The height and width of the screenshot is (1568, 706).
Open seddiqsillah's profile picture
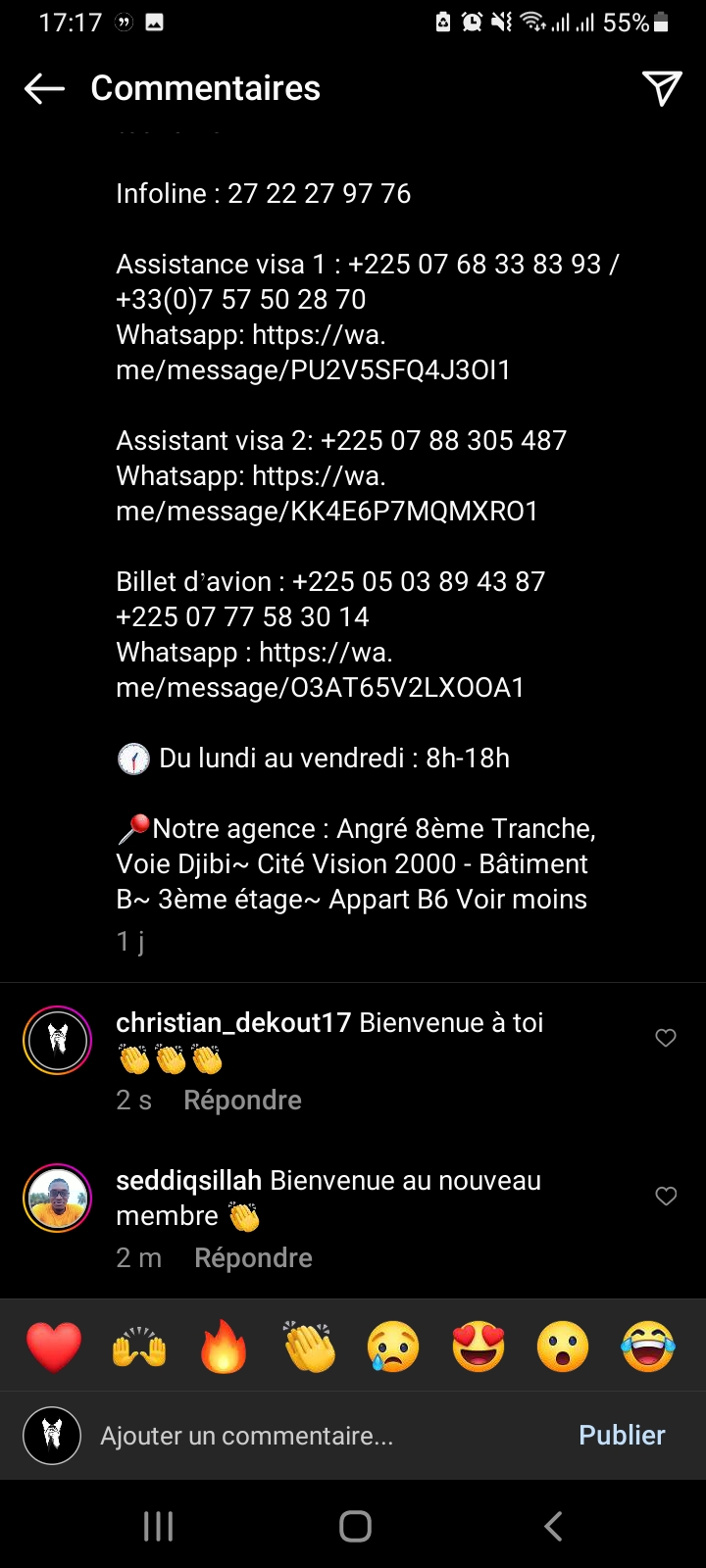pyautogui.click(x=57, y=1198)
